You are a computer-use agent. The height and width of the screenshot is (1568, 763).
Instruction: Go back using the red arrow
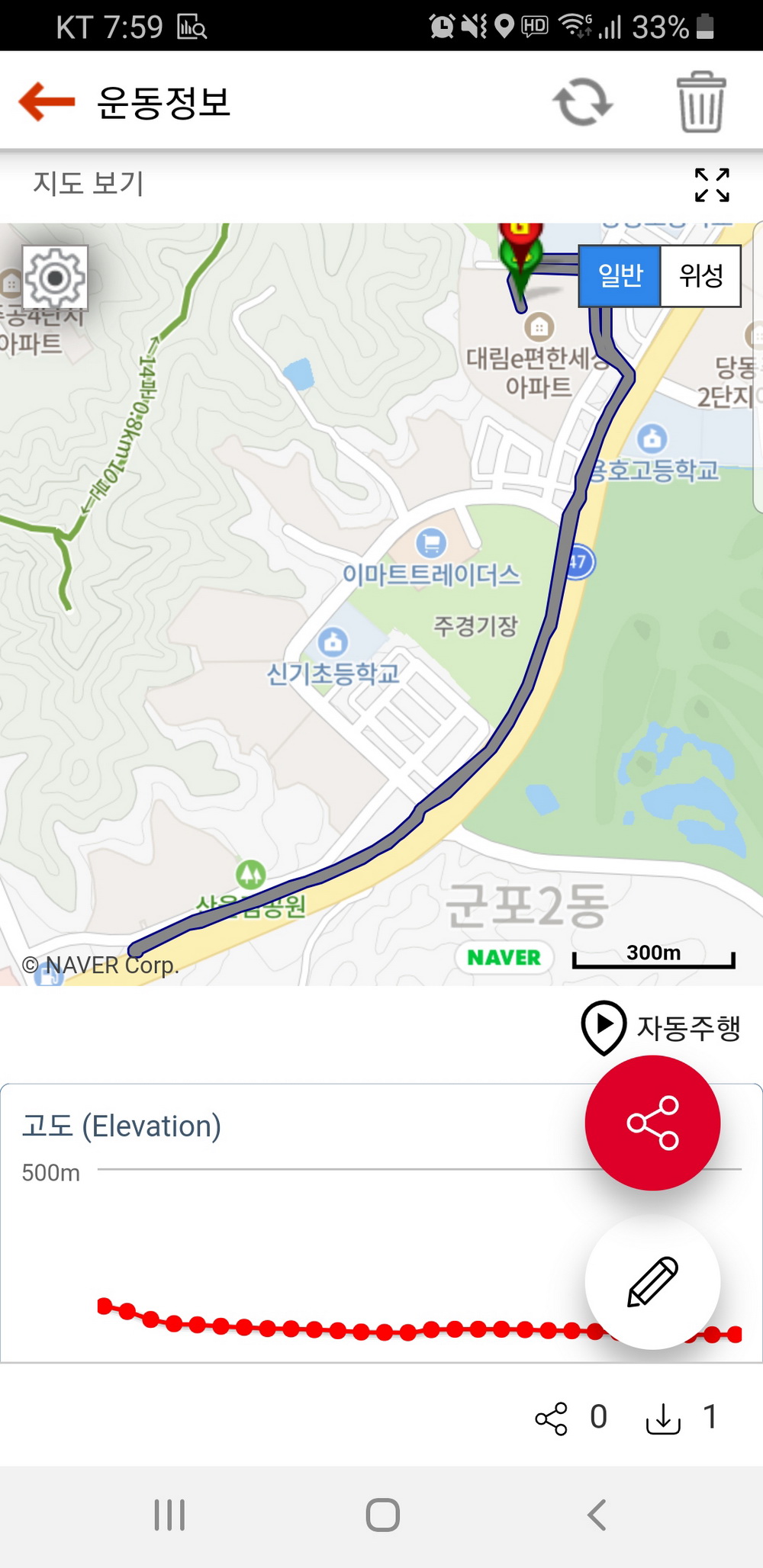(x=47, y=101)
